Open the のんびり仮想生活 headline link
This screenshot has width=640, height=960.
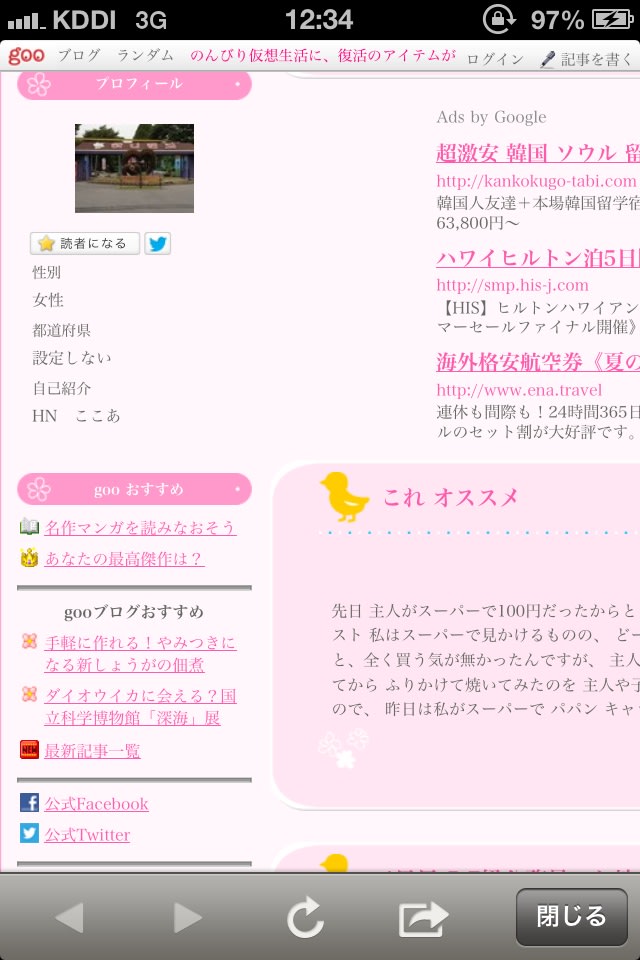(x=322, y=56)
